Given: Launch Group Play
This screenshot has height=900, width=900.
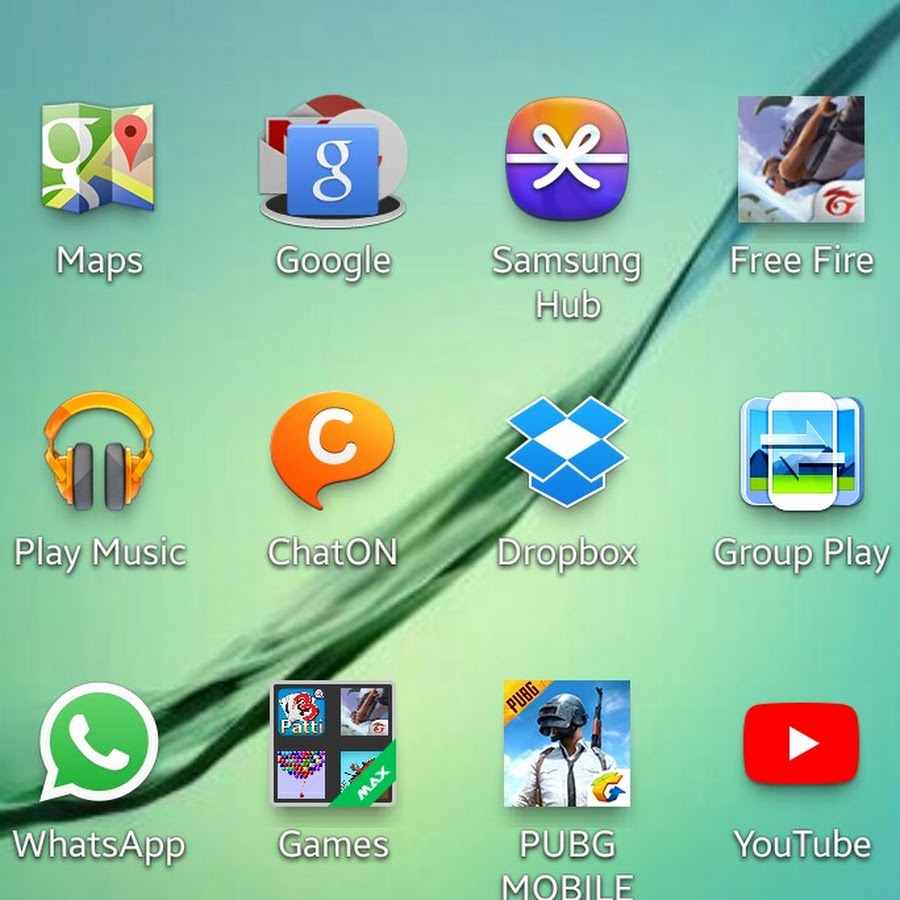Looking at the screenshot, I should pyautogui.click(x=801, y=451).
